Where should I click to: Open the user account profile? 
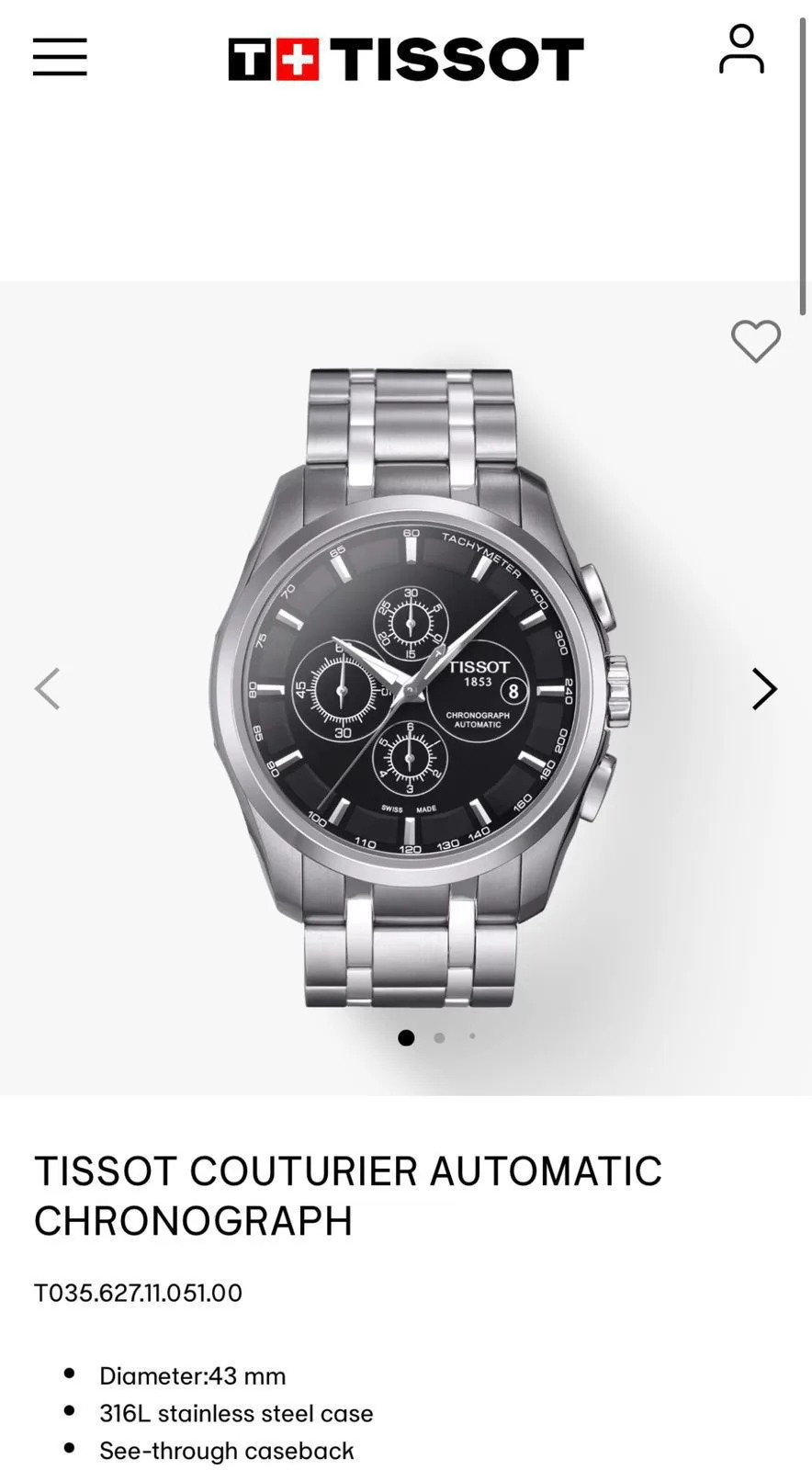[741, 50]
